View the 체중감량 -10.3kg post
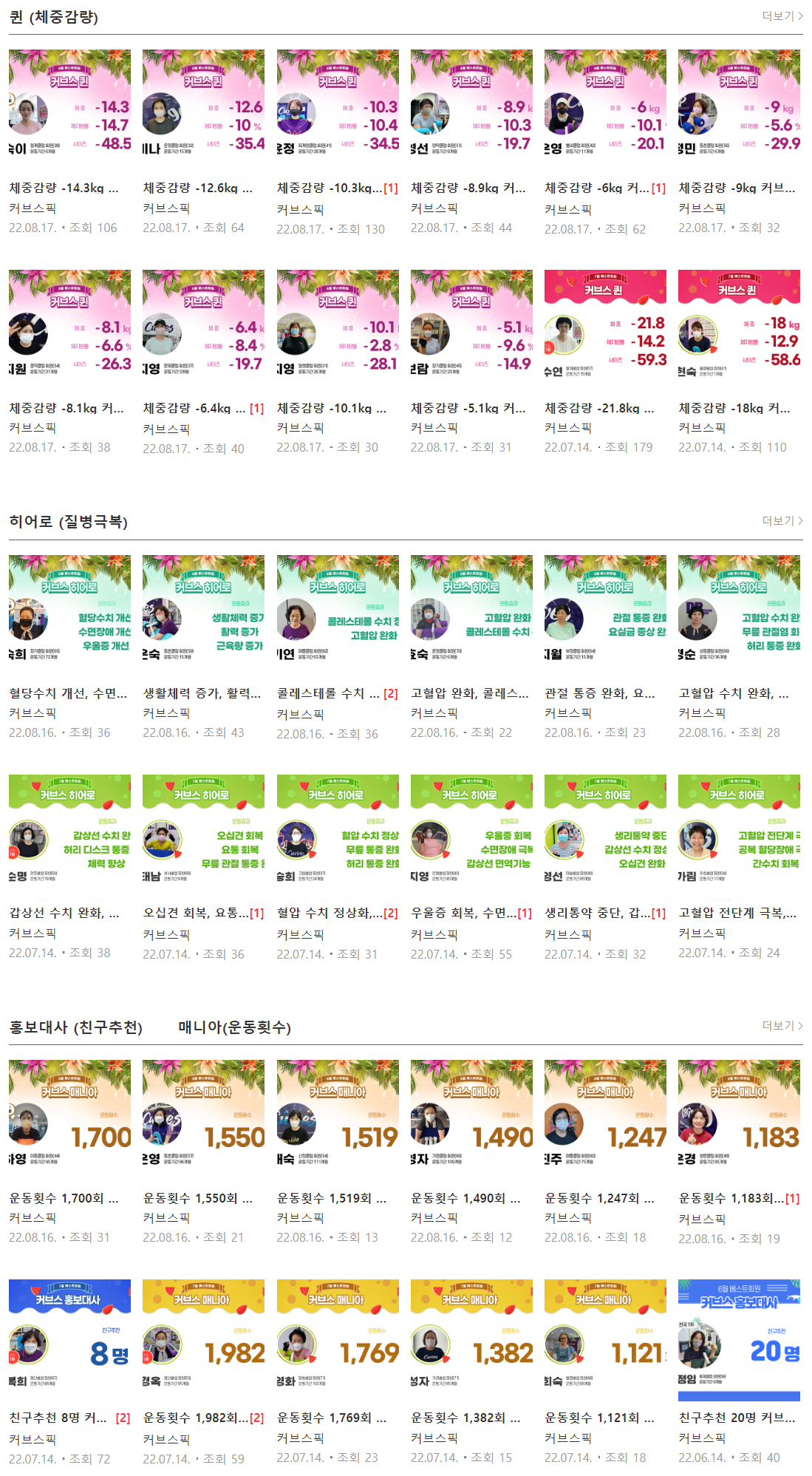This screenshot has height=1476, width=812. coord(329,188)
